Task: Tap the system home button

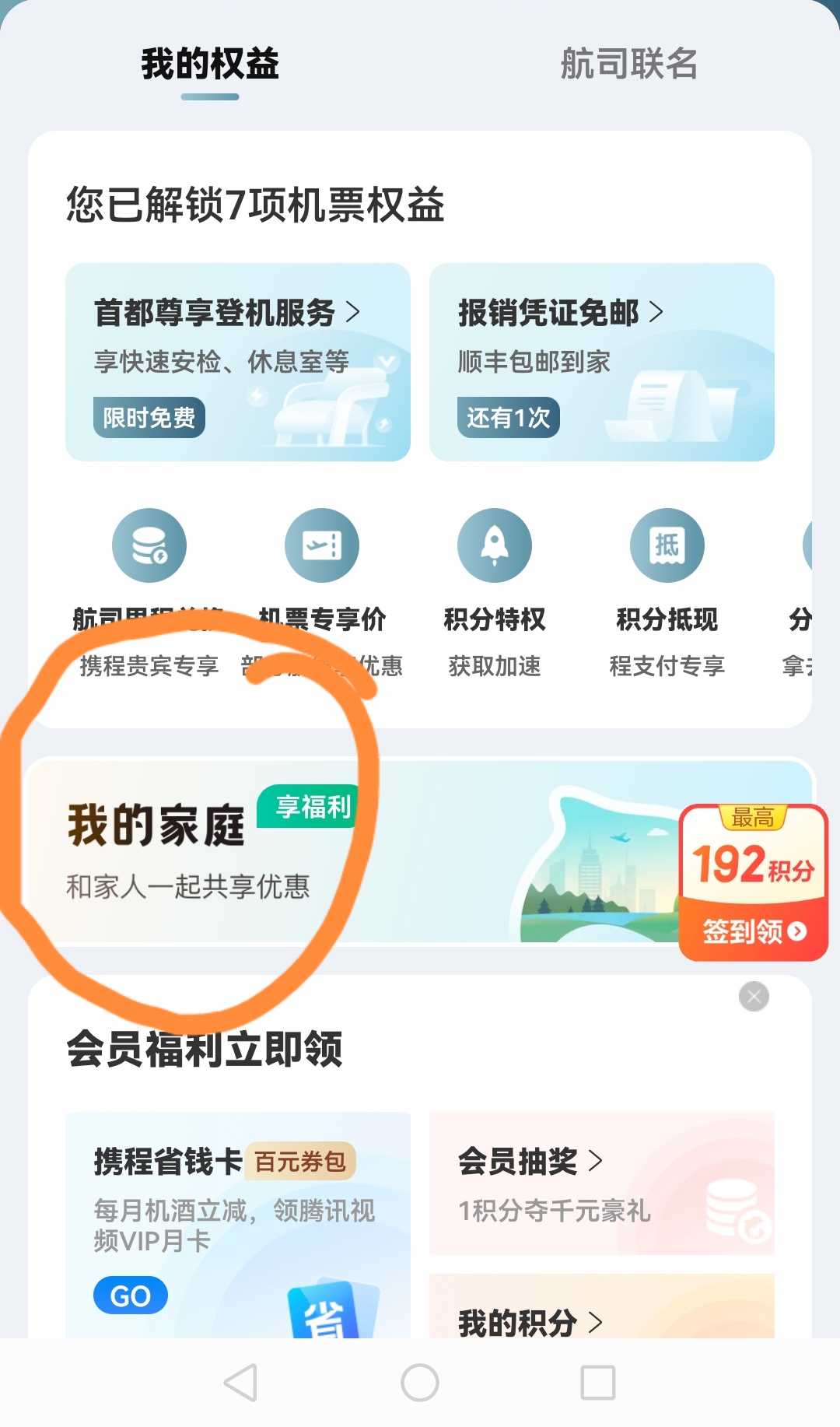Action: coord(420,1383)
